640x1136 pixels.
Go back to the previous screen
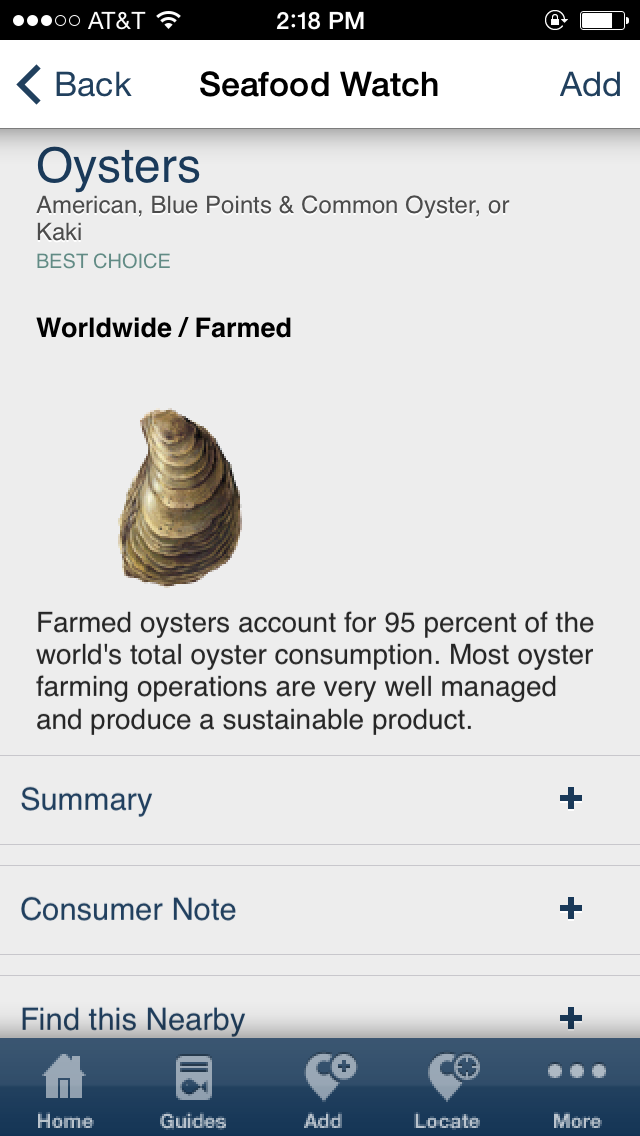tap(74, 85)
